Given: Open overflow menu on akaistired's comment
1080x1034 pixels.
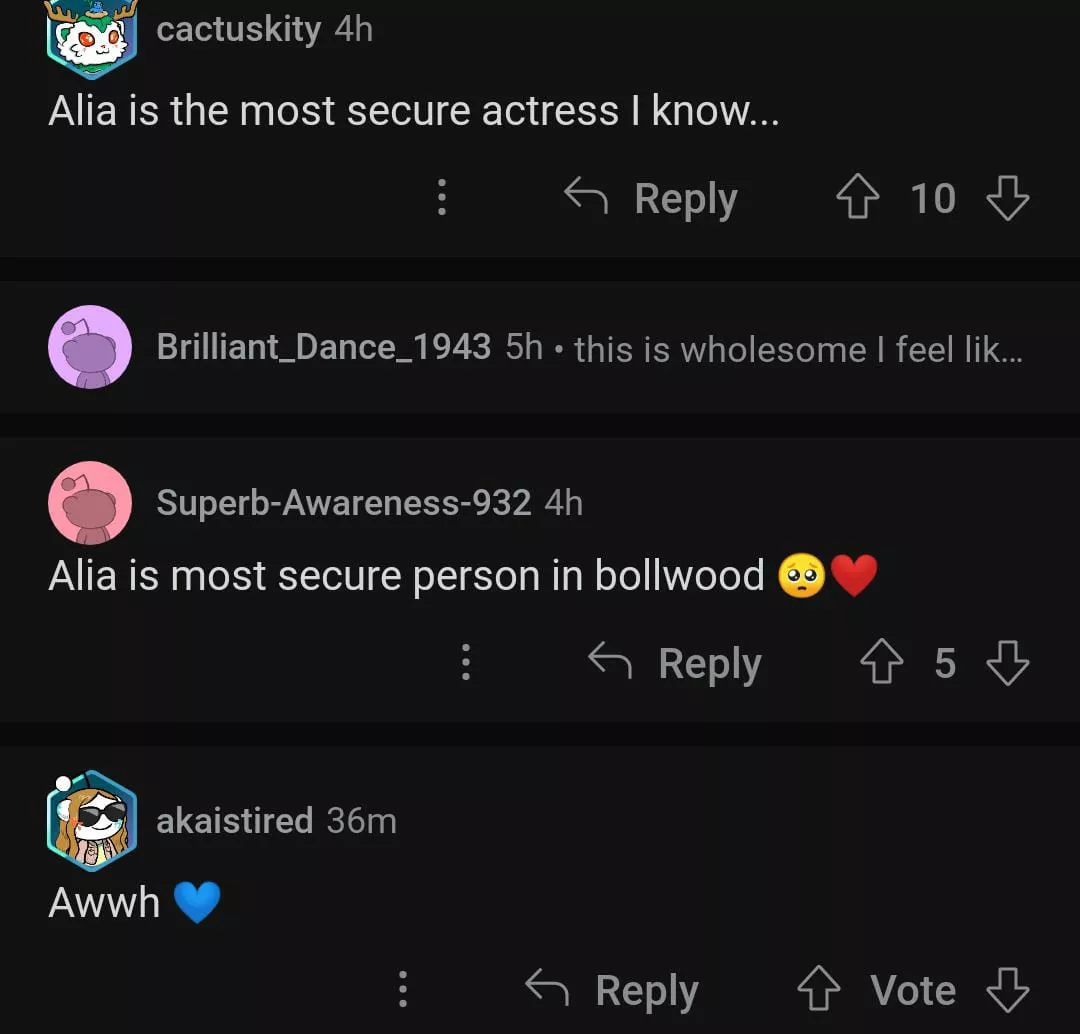Looking at the screenshot, I should click(402, 990).
